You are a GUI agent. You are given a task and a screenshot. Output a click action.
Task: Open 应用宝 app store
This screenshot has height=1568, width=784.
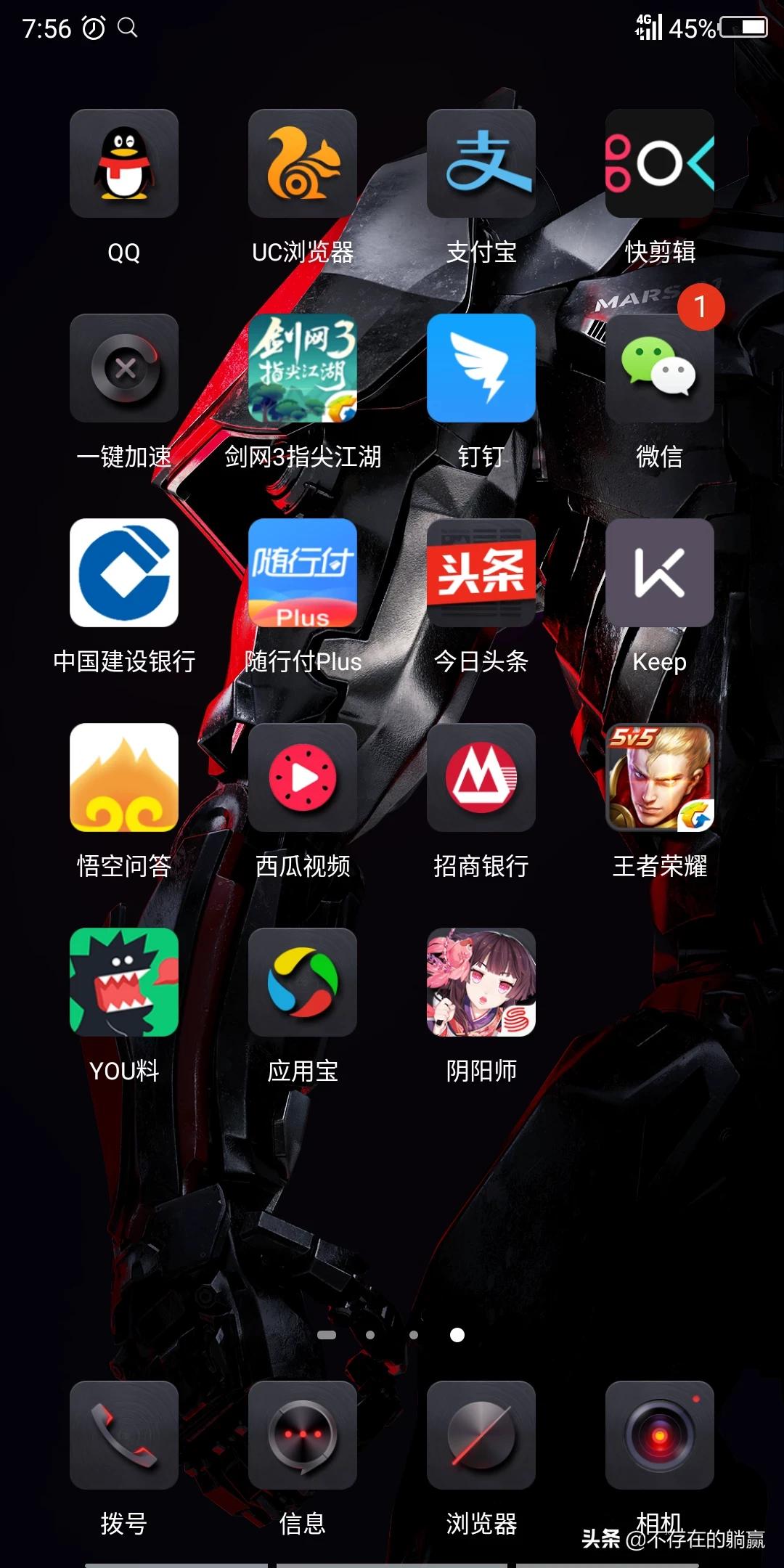tap(302, 982)
